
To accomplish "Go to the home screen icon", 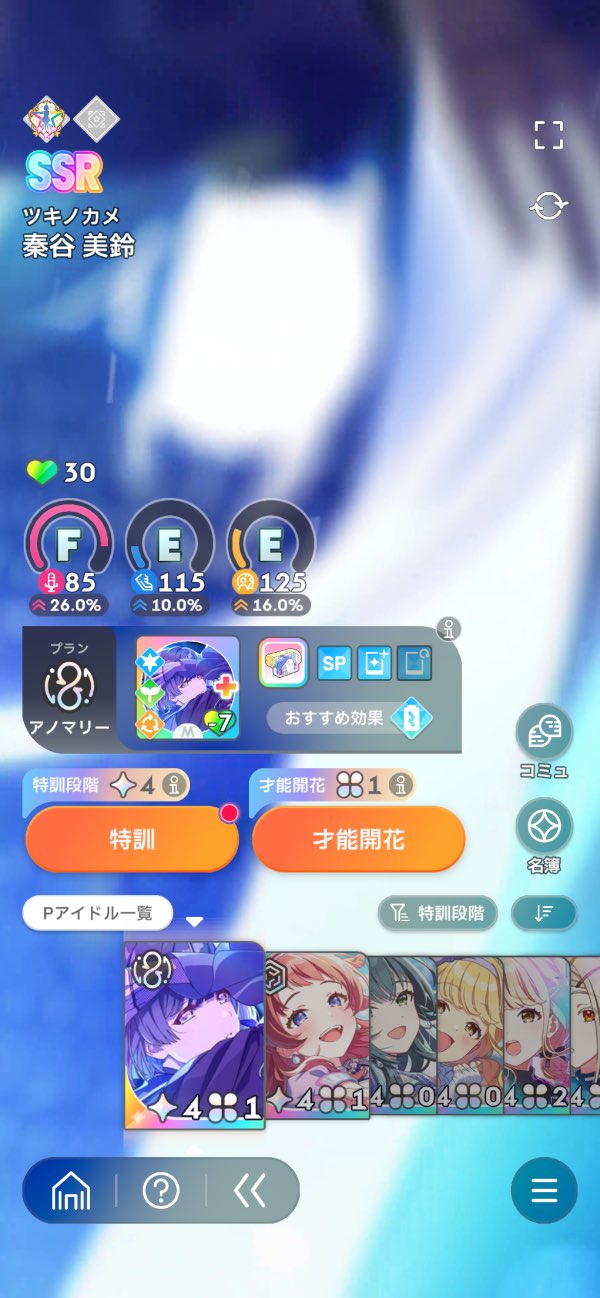I will point(70,1190).
